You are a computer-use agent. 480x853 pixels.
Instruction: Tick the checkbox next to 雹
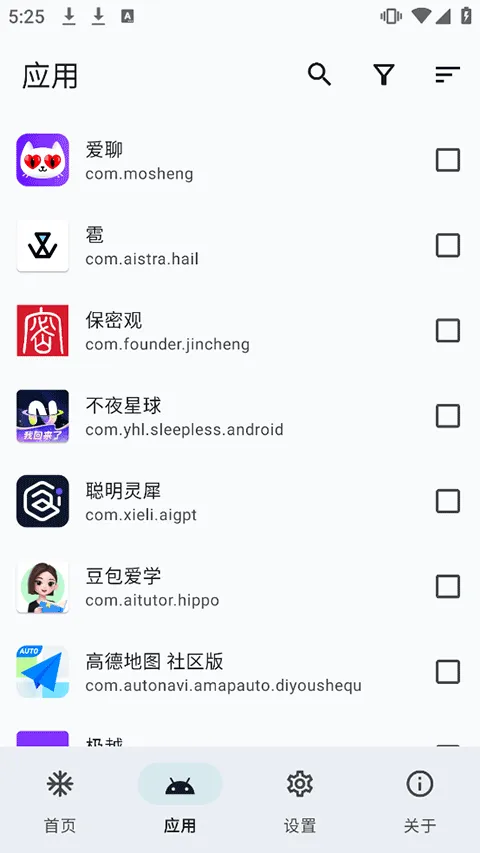coord(448,245)
